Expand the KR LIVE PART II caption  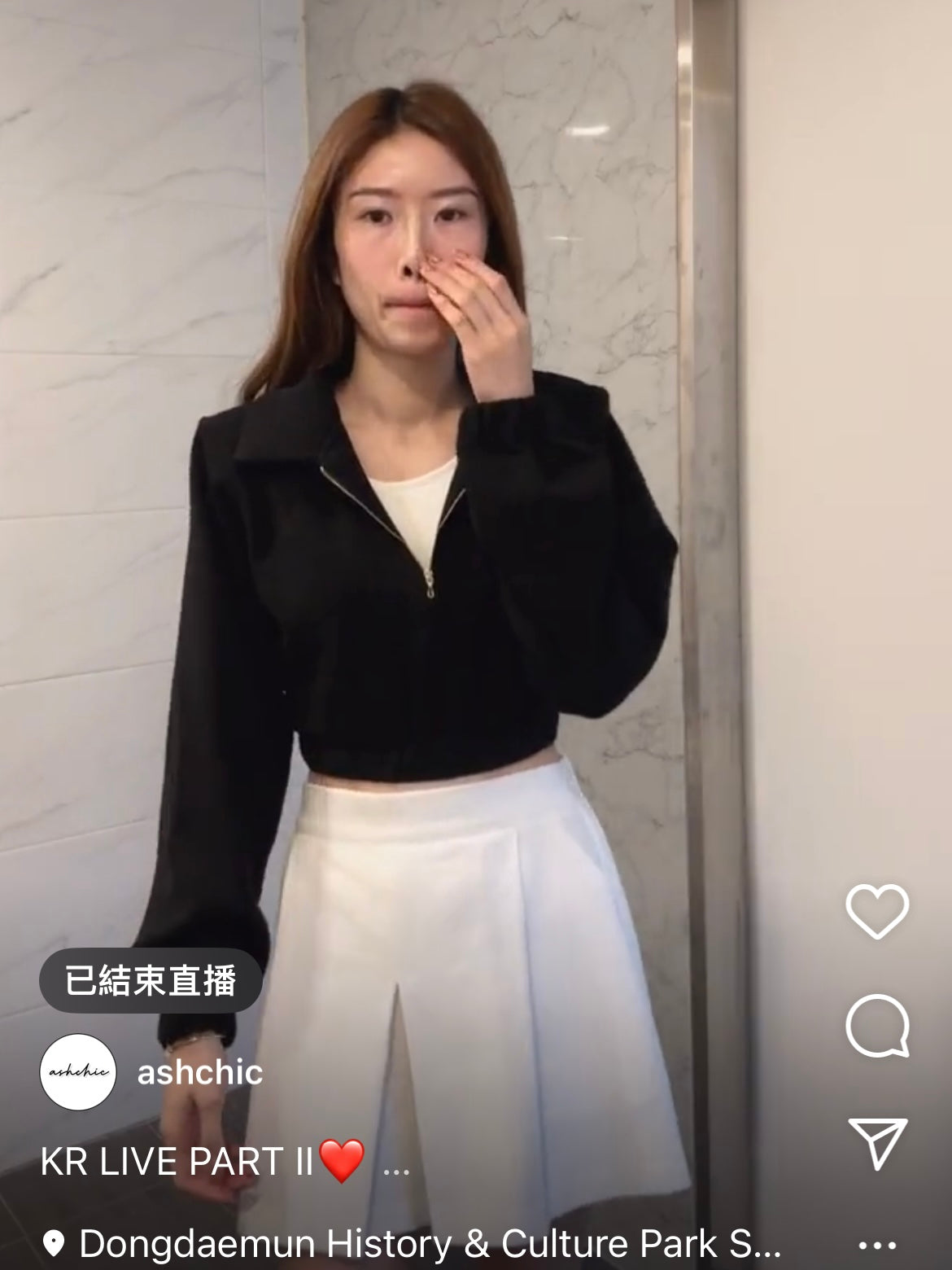click(395, 1169)
